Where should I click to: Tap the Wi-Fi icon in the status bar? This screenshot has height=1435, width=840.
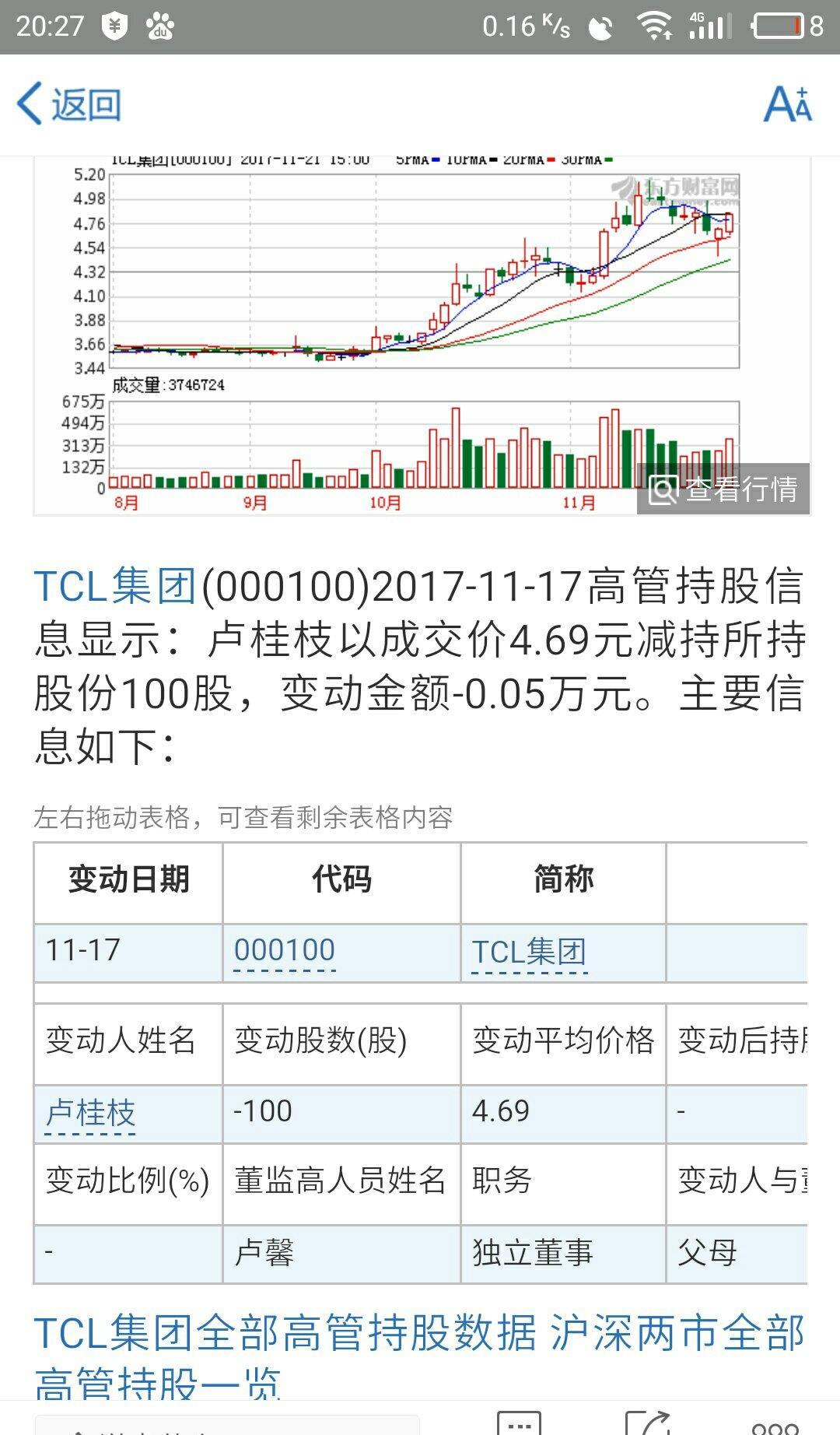coord(657,25)
